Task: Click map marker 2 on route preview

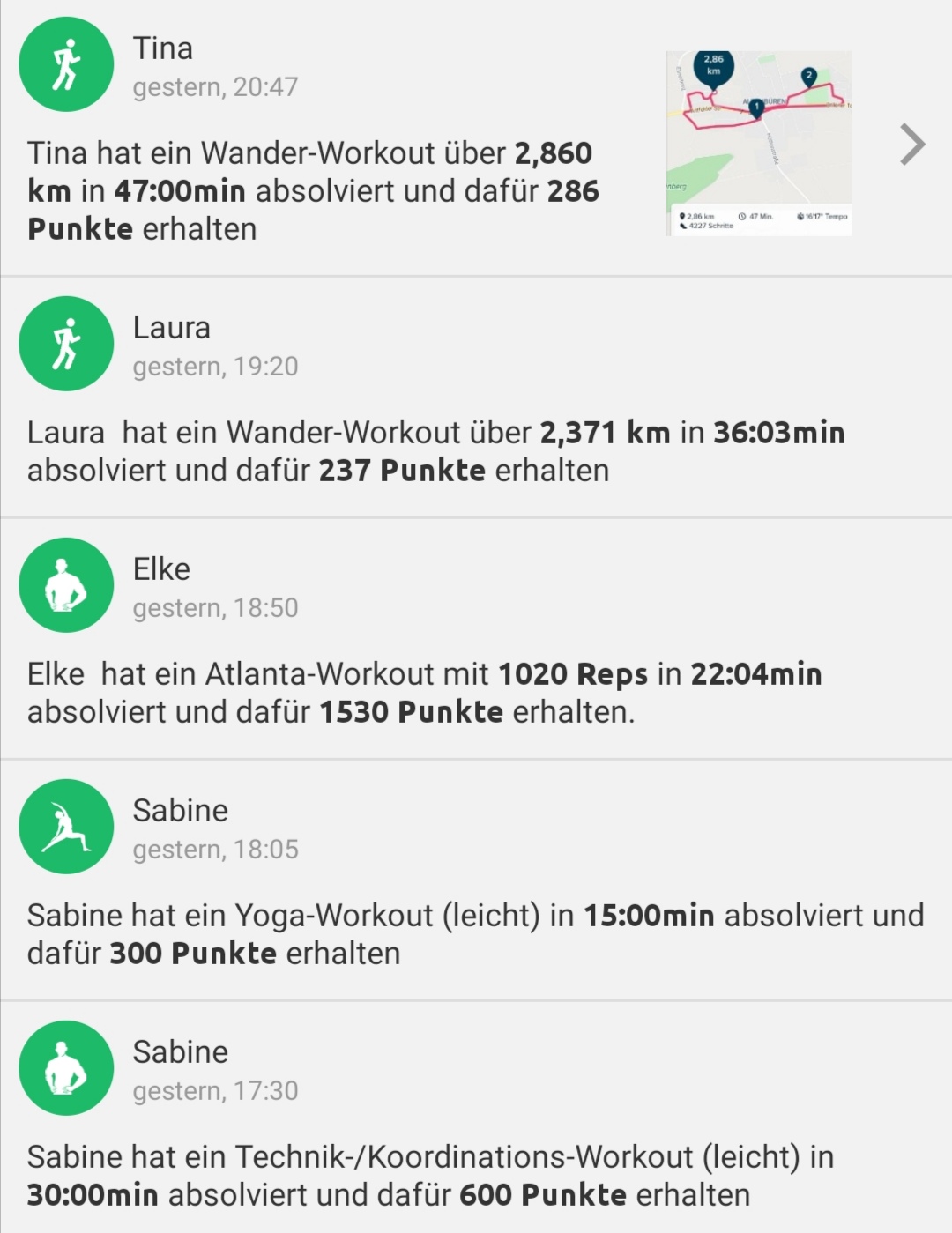Action: (x=808, y=73)
